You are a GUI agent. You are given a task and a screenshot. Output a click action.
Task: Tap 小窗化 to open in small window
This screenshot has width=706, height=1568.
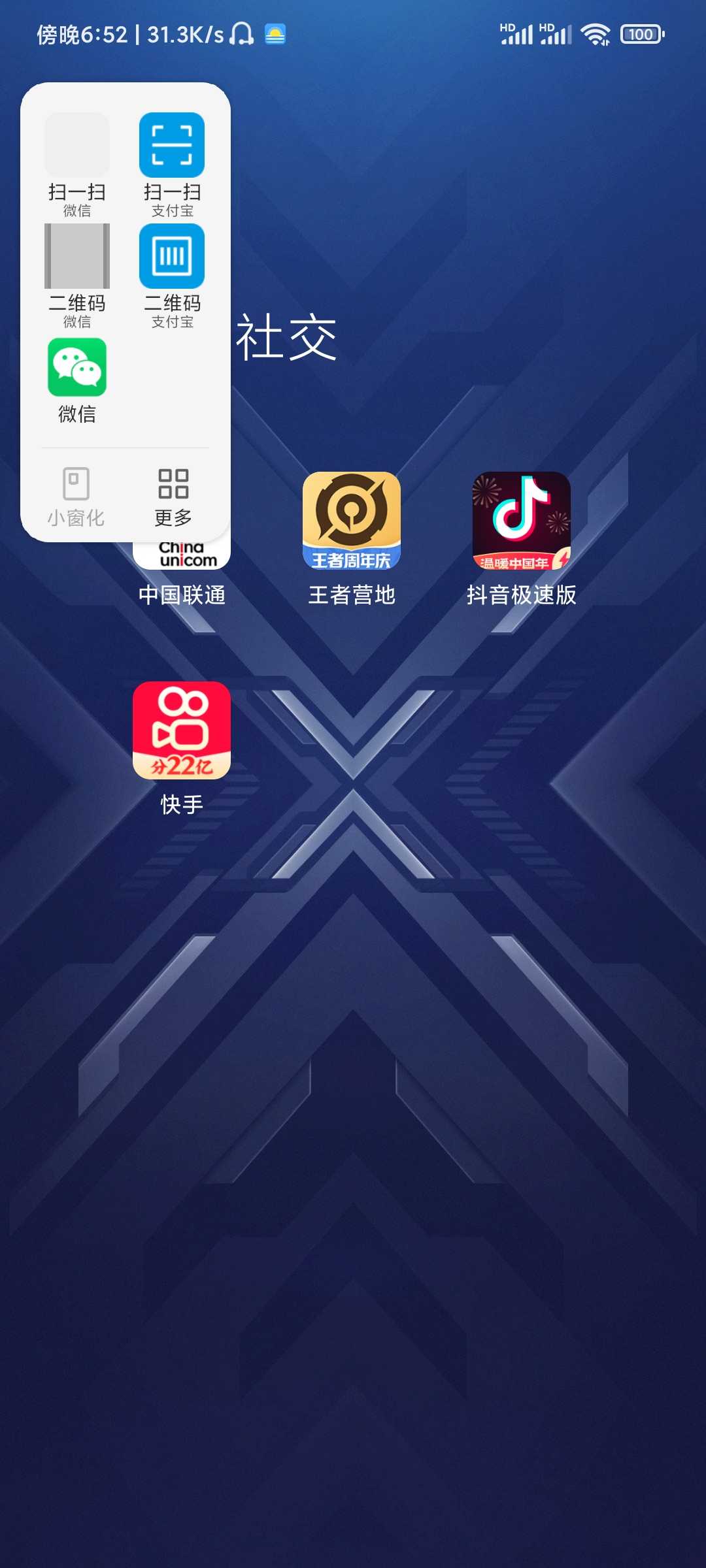tap(76, 497)
